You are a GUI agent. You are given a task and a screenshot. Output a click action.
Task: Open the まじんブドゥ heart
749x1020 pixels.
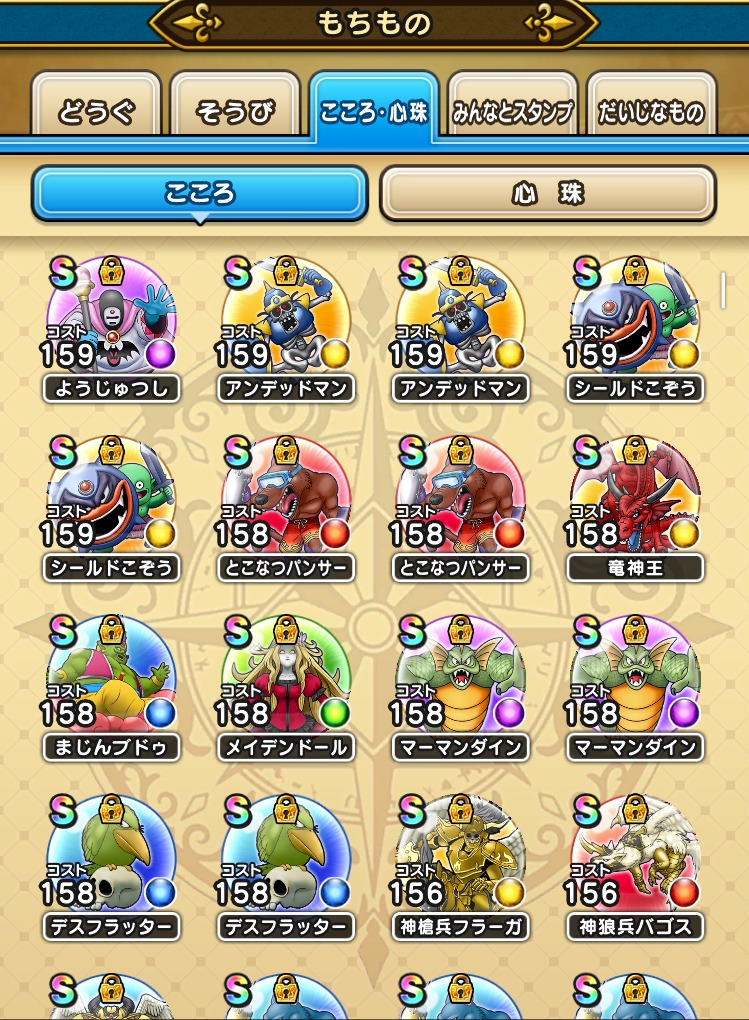click(111, 680)
